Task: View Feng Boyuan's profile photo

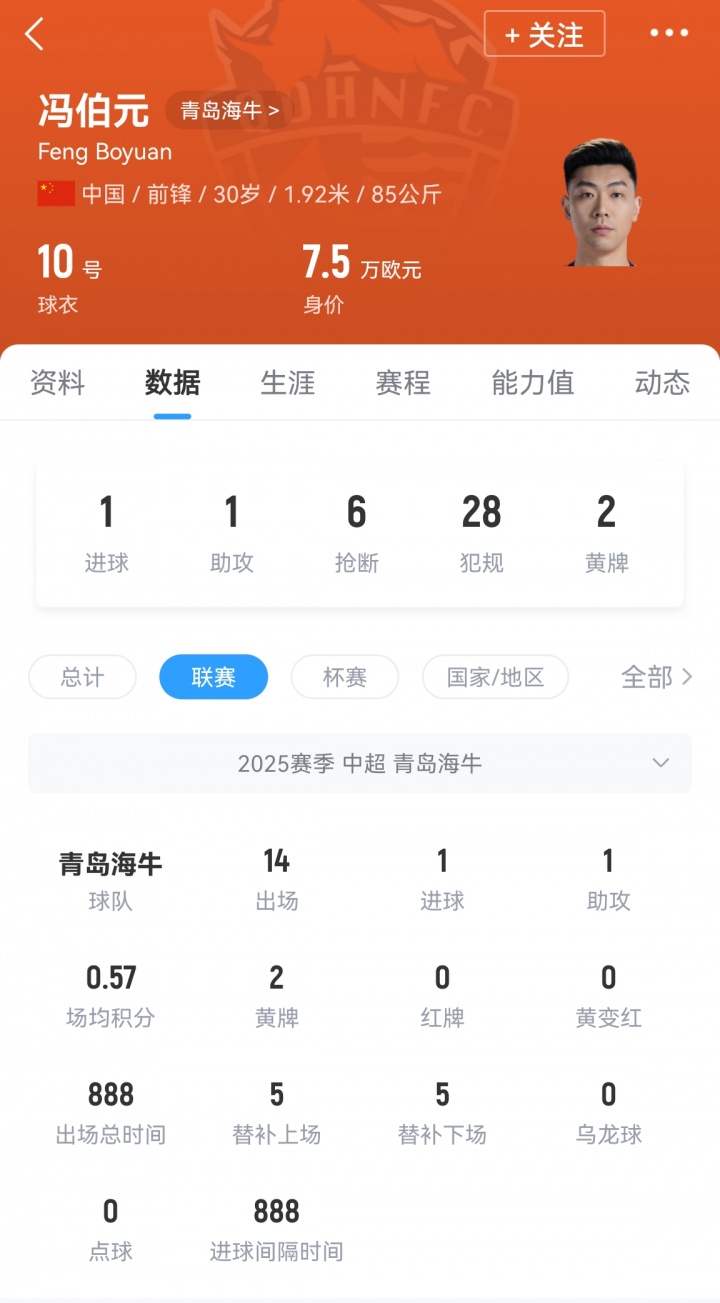Action: tap(600, 203)
